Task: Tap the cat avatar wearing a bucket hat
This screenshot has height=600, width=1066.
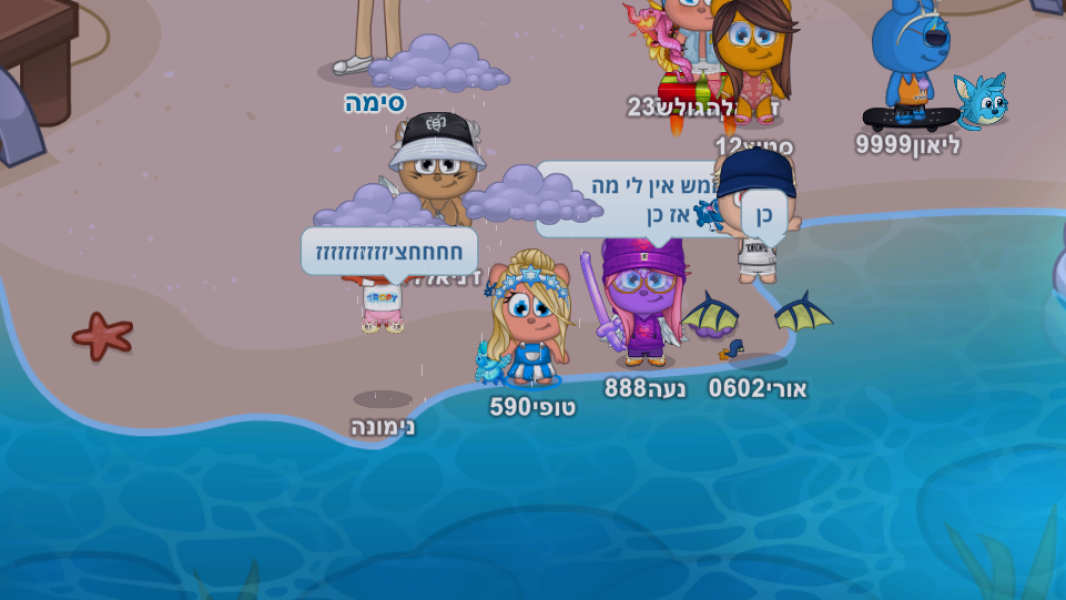Action: coord(436,170)
